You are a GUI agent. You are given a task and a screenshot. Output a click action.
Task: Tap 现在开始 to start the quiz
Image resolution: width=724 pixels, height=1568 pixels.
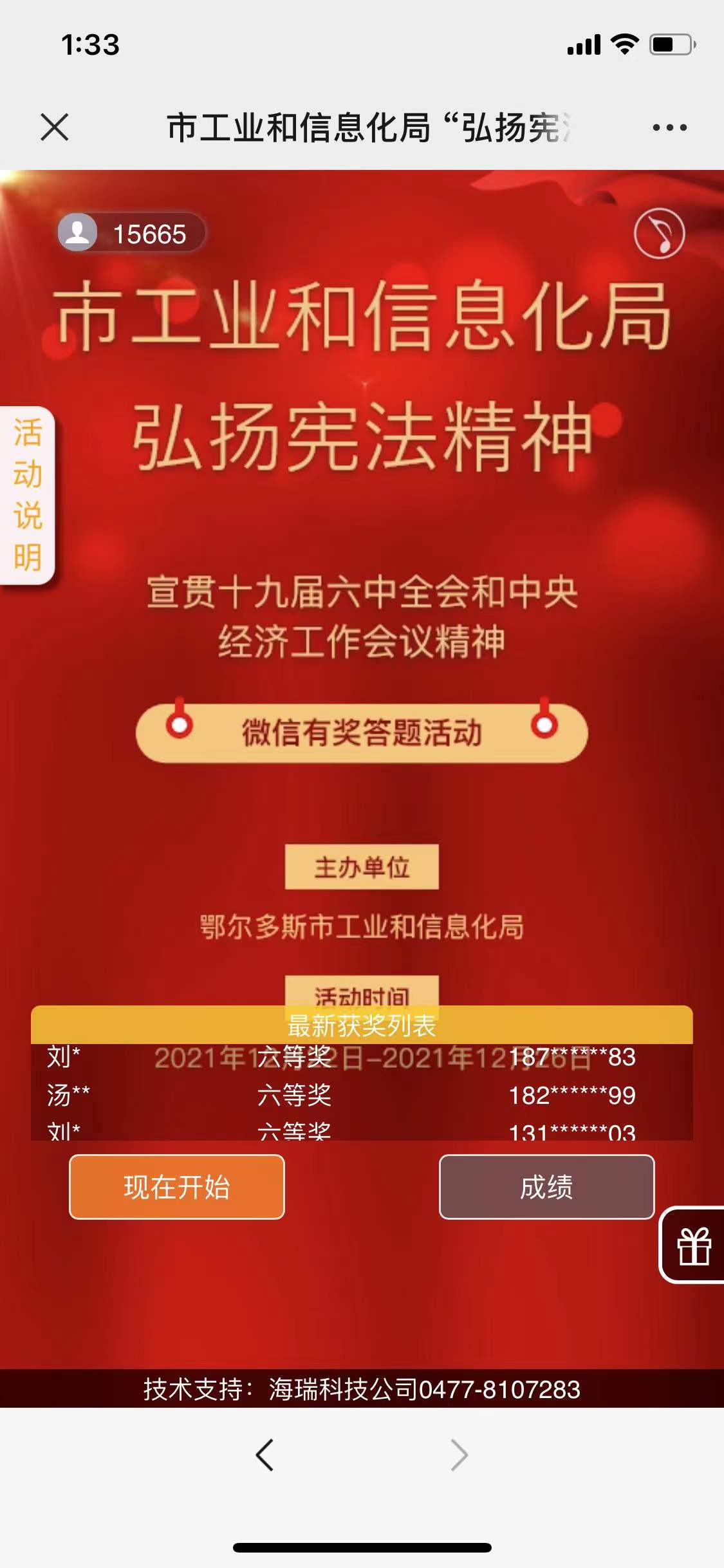177,1186
